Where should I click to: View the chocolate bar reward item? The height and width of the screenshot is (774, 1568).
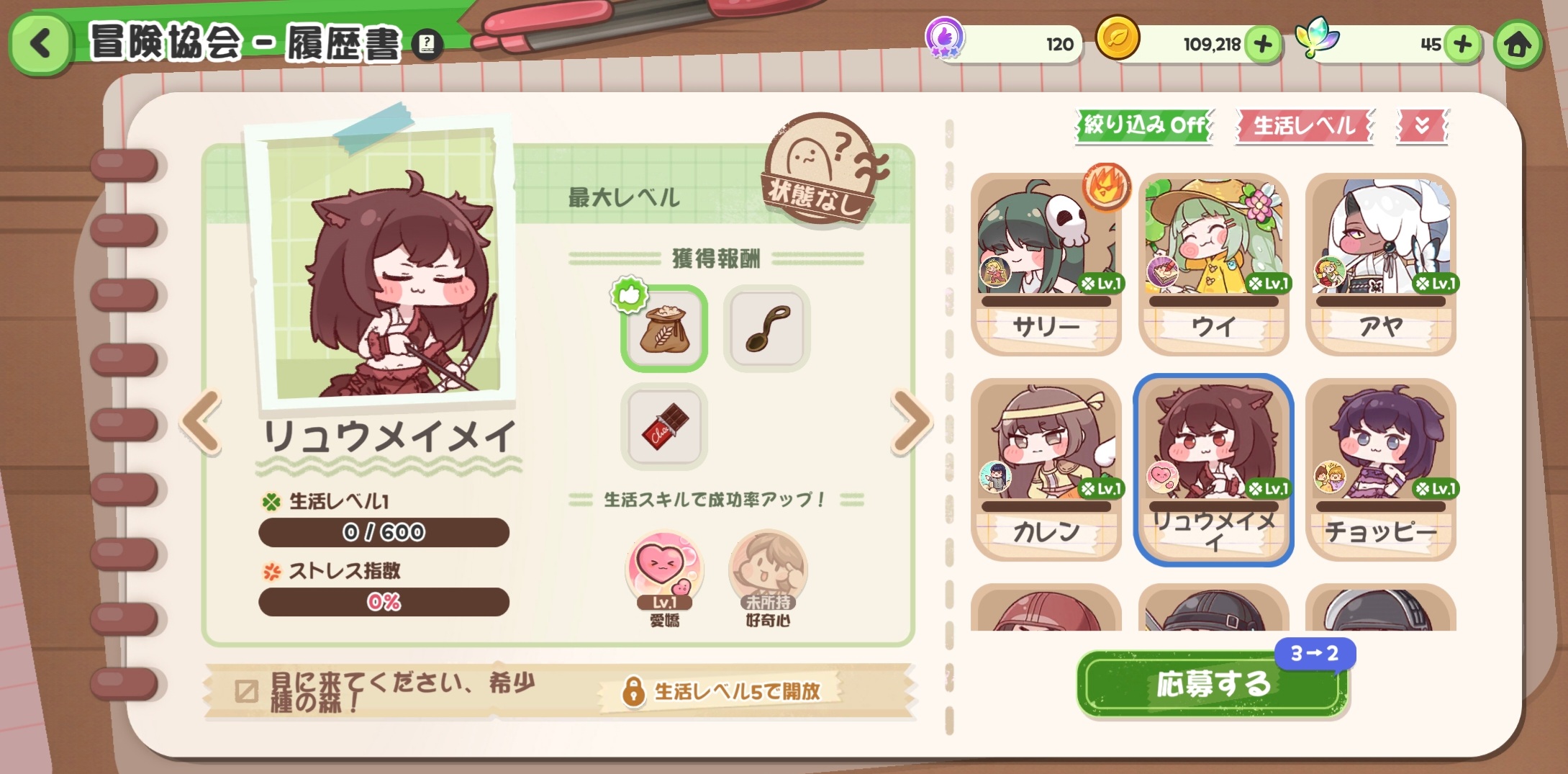coord(663,426)
